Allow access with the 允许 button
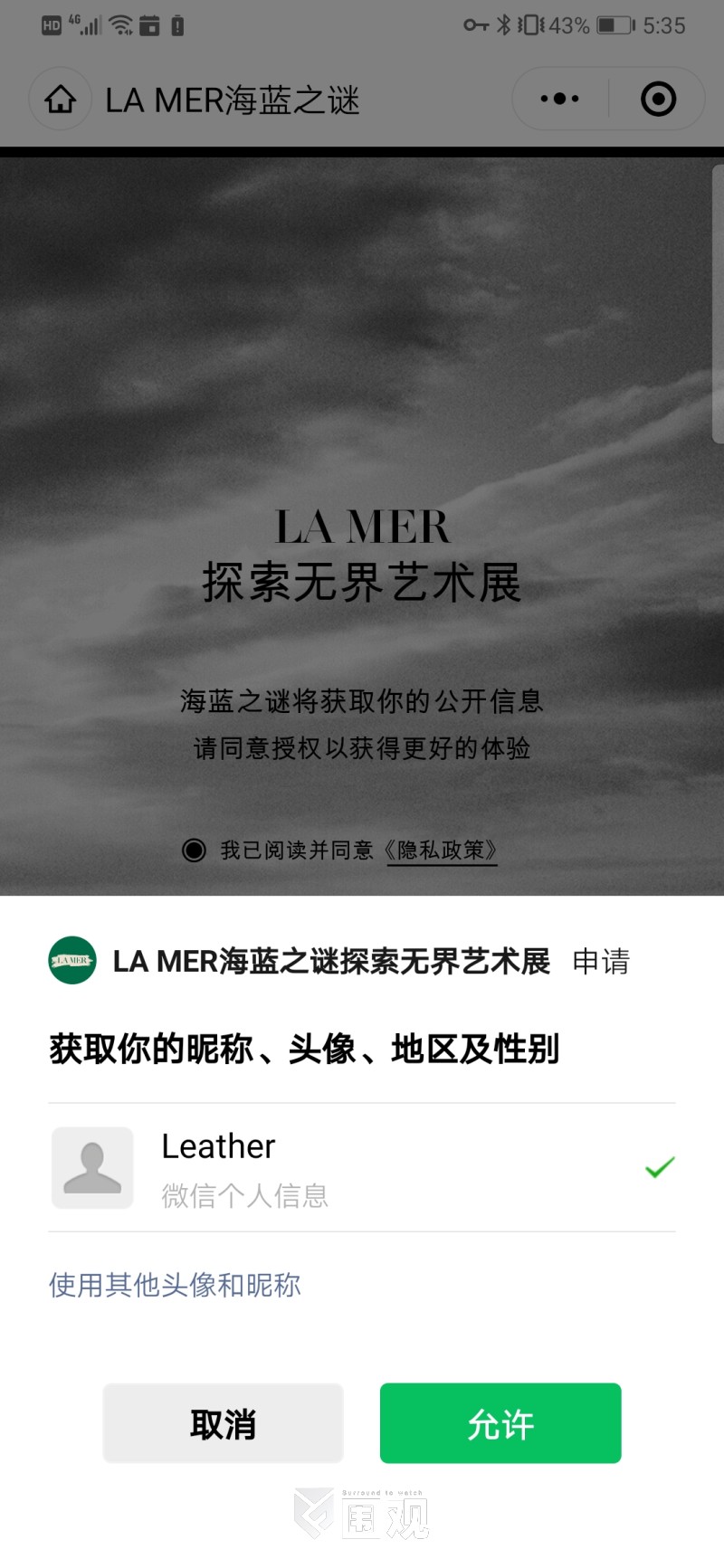724x1568 pixels. pyautogui.click(x=500, y=1423)
